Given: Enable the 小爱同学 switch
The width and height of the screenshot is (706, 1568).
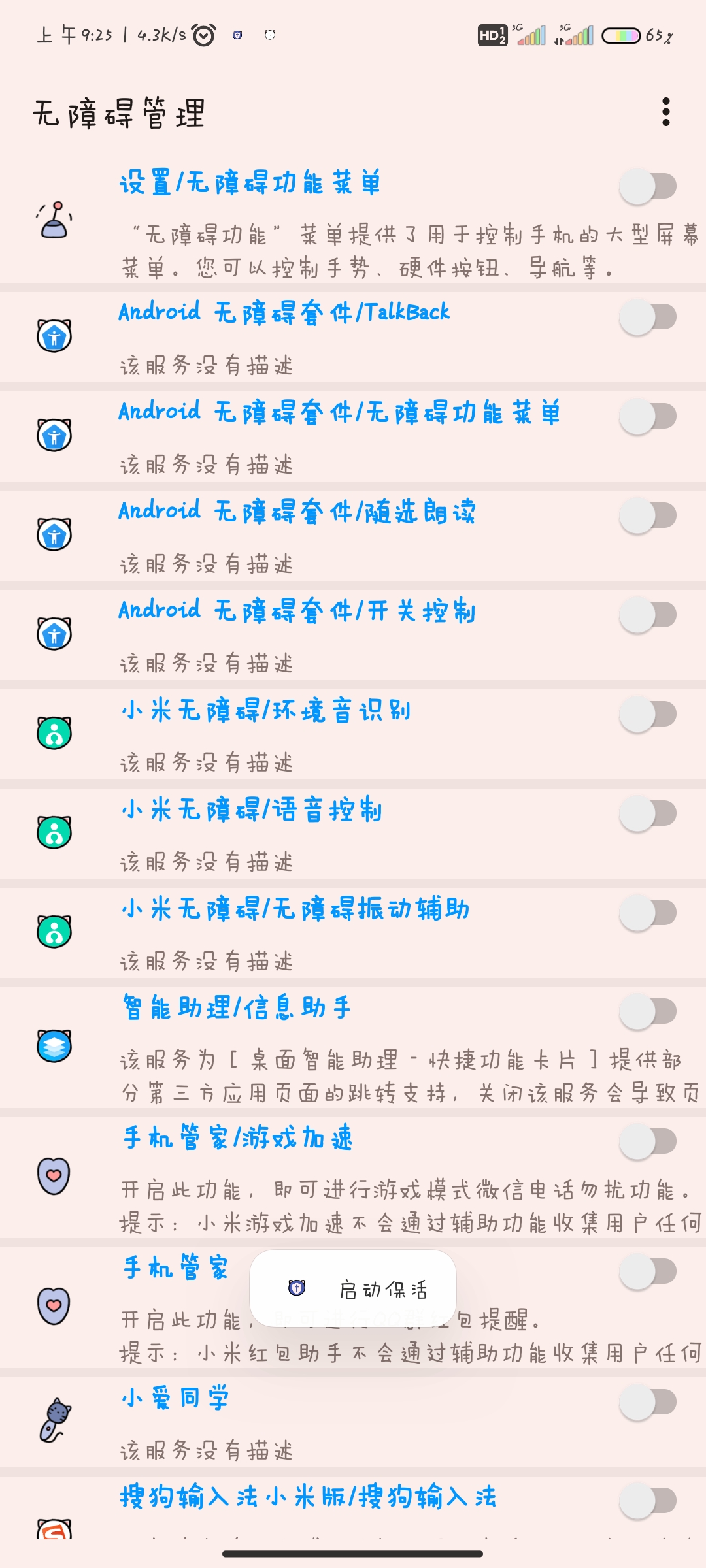Looking at the screenshot, I should 648,1402.
